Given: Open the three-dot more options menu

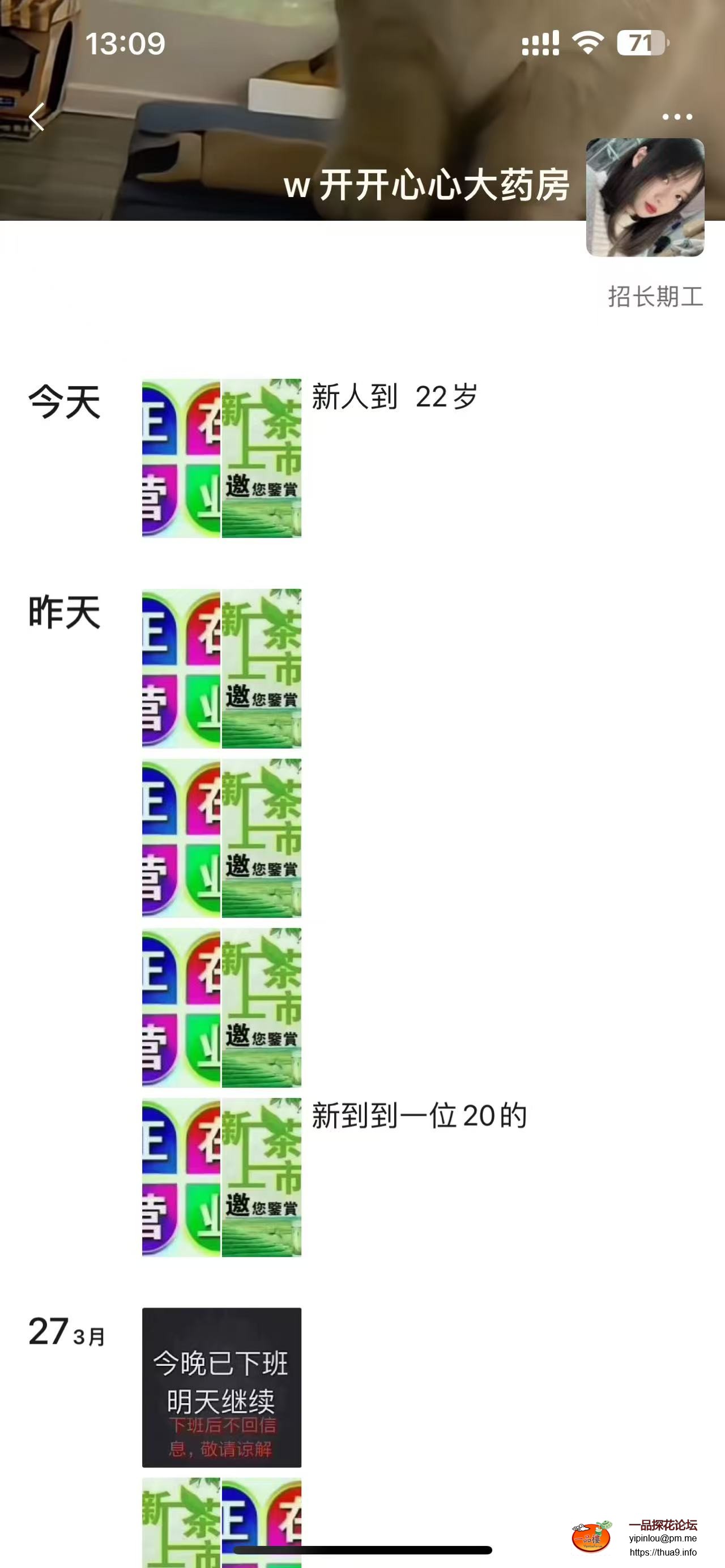Looking at the screenshot, I should pyautogui.click(x=677, y=117).
